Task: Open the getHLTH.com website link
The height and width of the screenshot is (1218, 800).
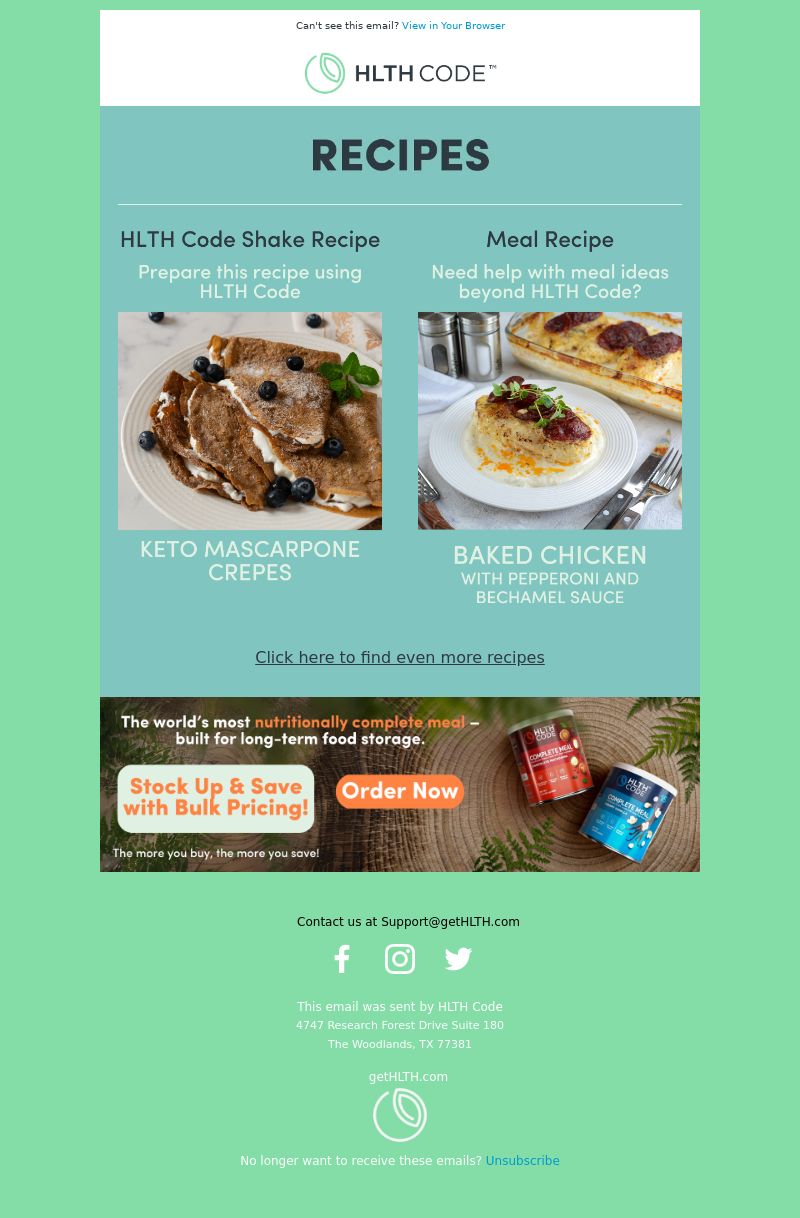Action: point(408,1077)
